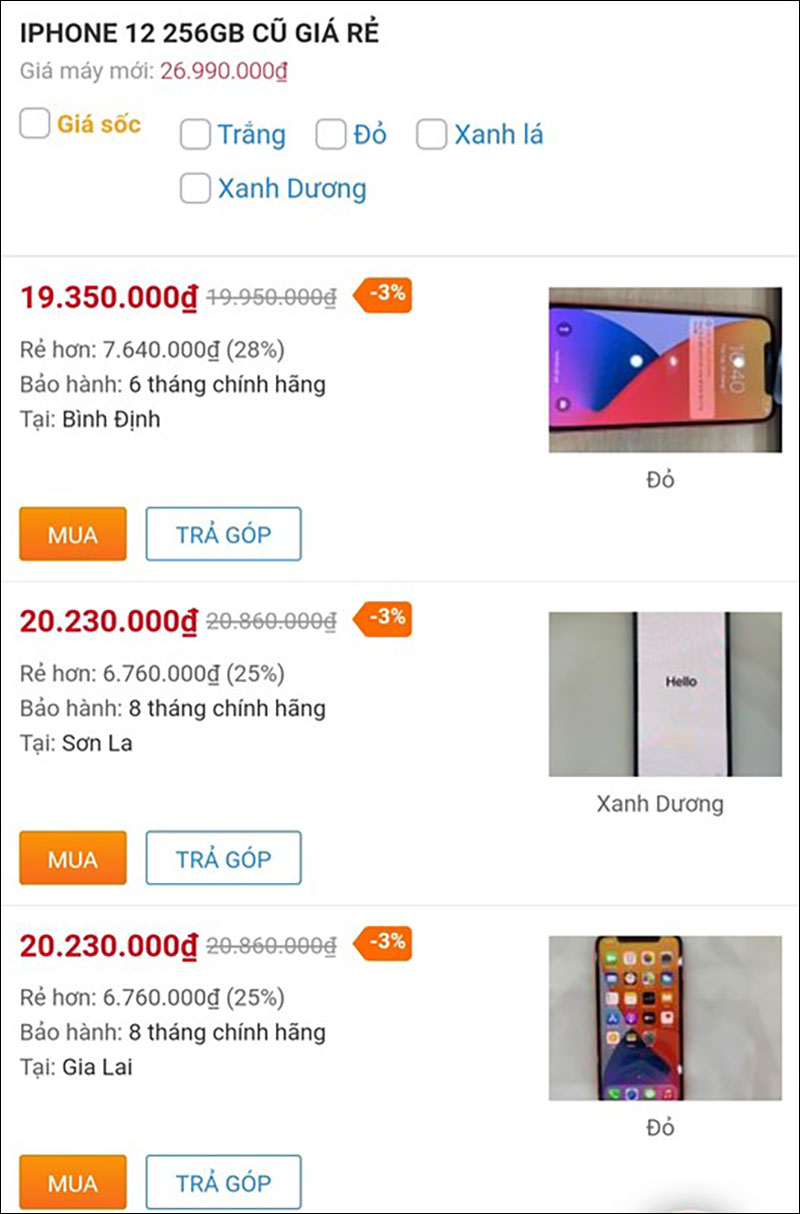Image resolution: width=800 pixels, height=1214 pixels.
Task: Select the red iPhone thumbnail labeled Đỏ
Action: coord(664,369)
